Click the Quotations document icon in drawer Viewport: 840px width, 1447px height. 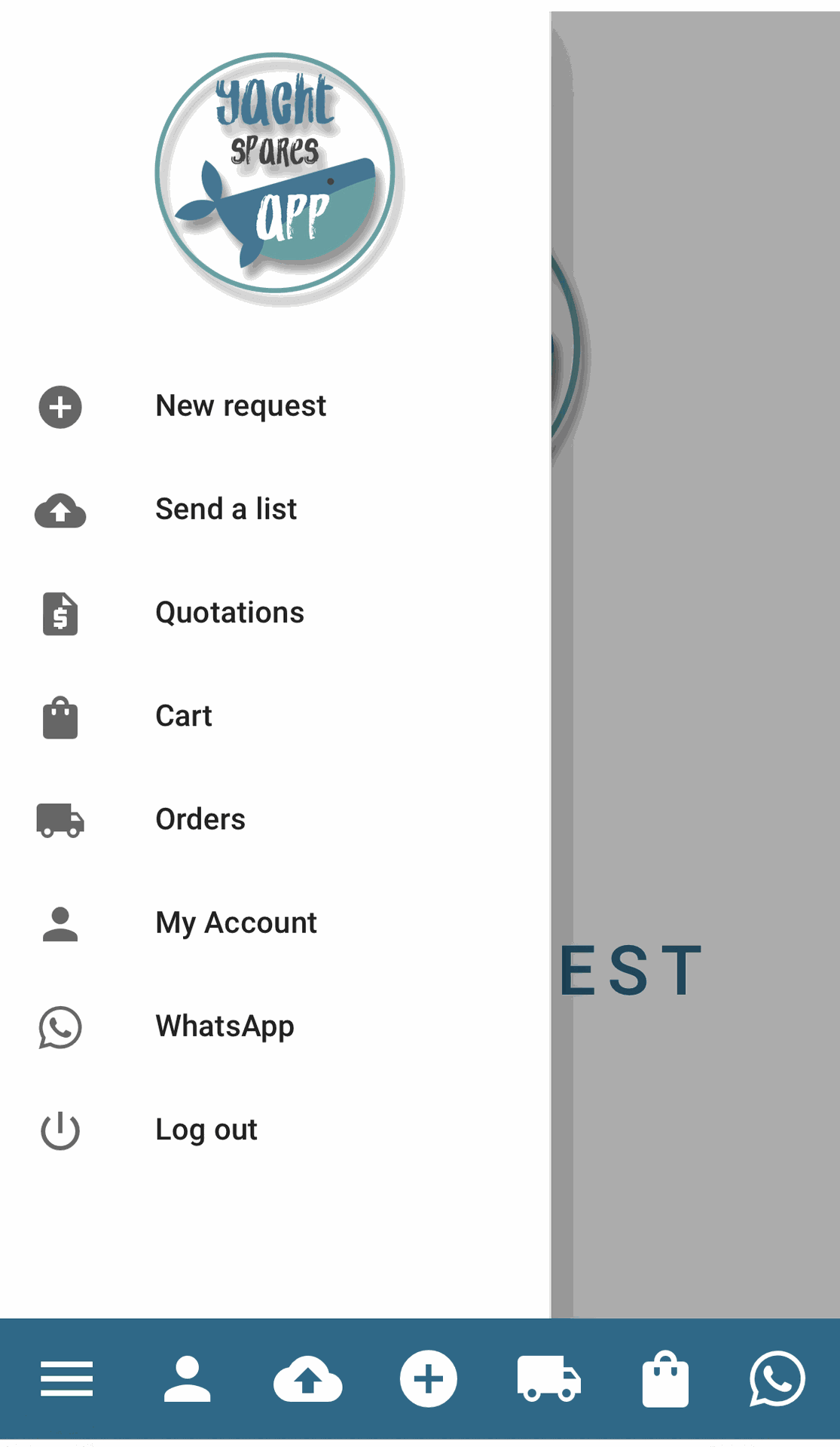(x=60, y=614)
